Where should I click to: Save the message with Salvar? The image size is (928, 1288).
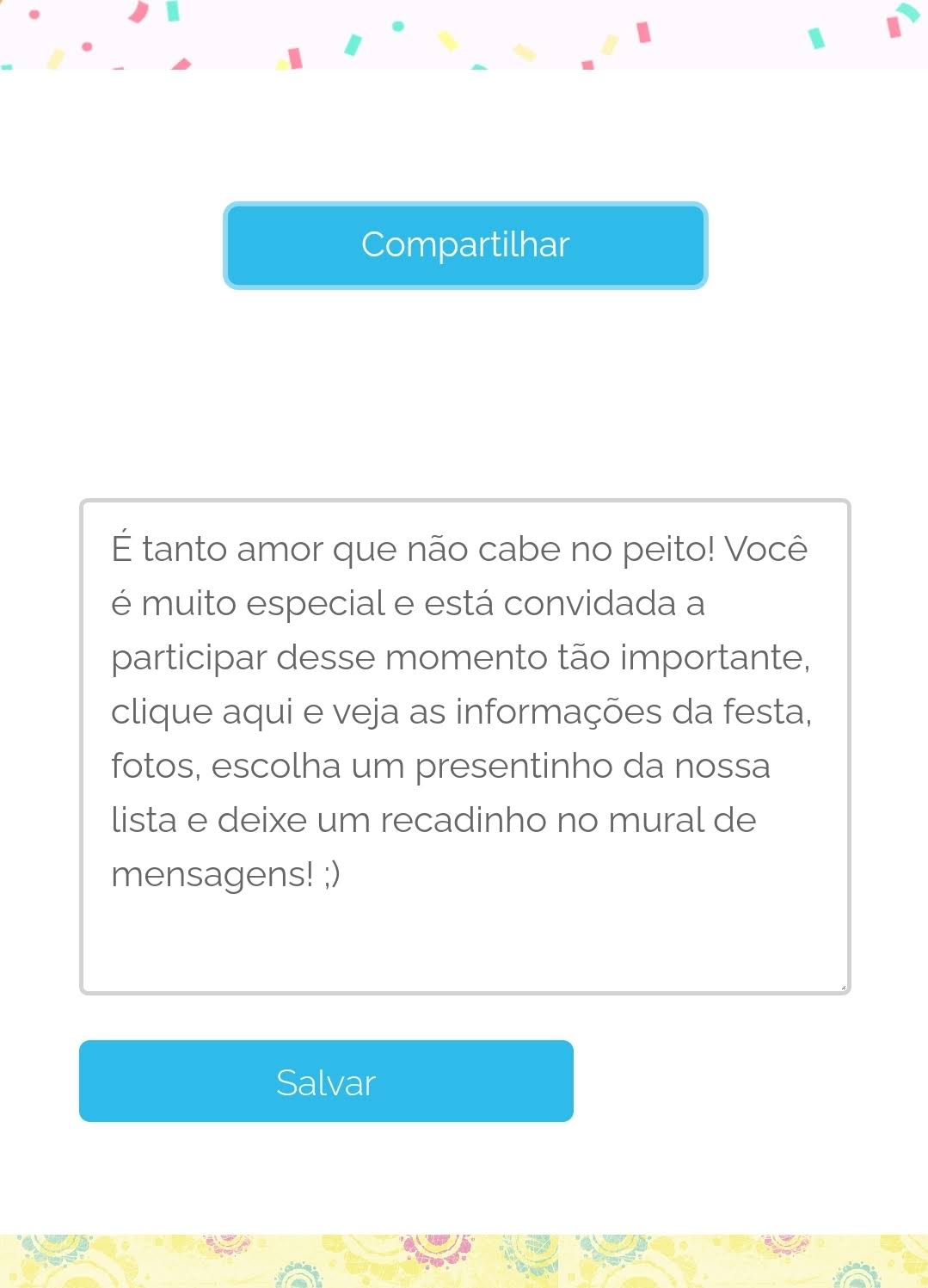(326, 1082)
